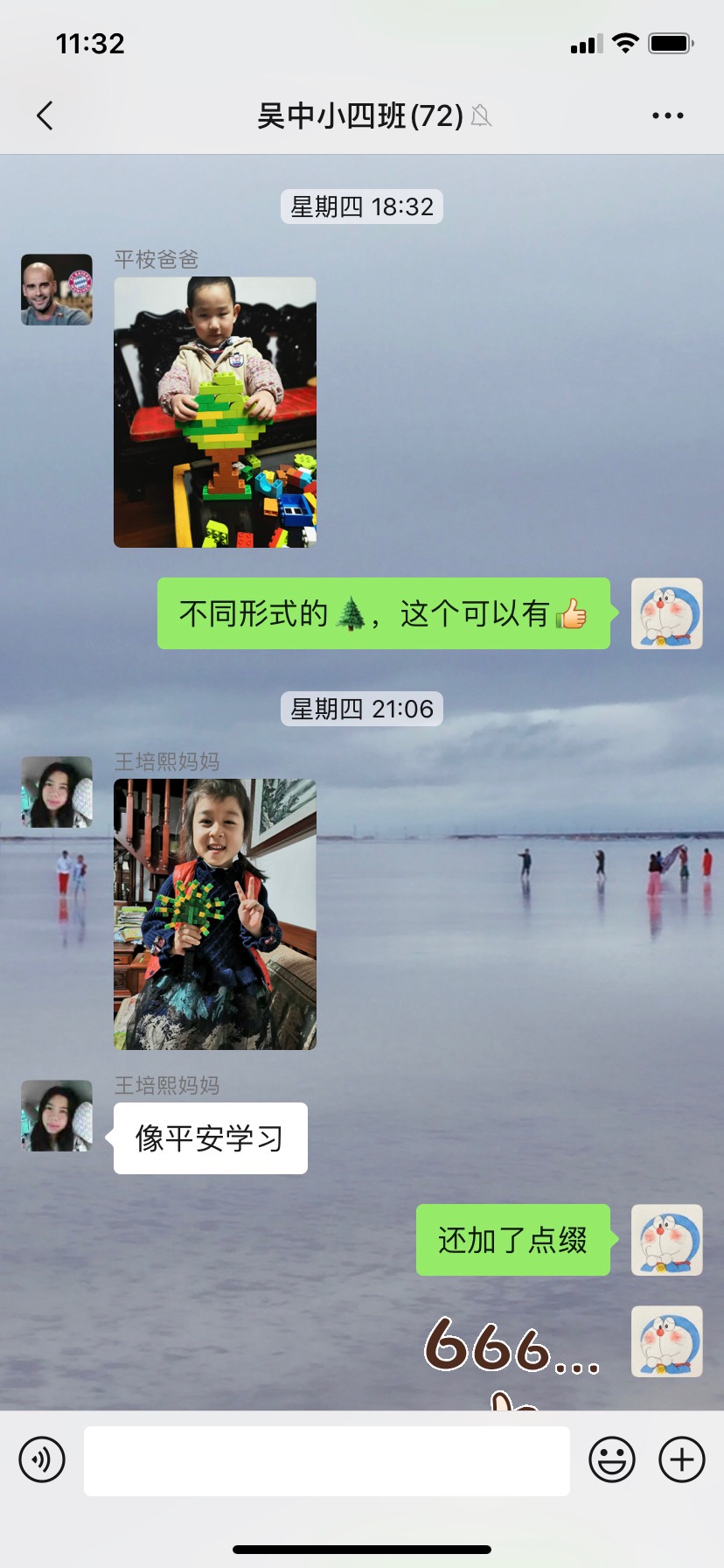Open the emoji sticker panel
The height and width of the screenshot is (1568, 724).
pyautogui.click(x=611, y=1459)
